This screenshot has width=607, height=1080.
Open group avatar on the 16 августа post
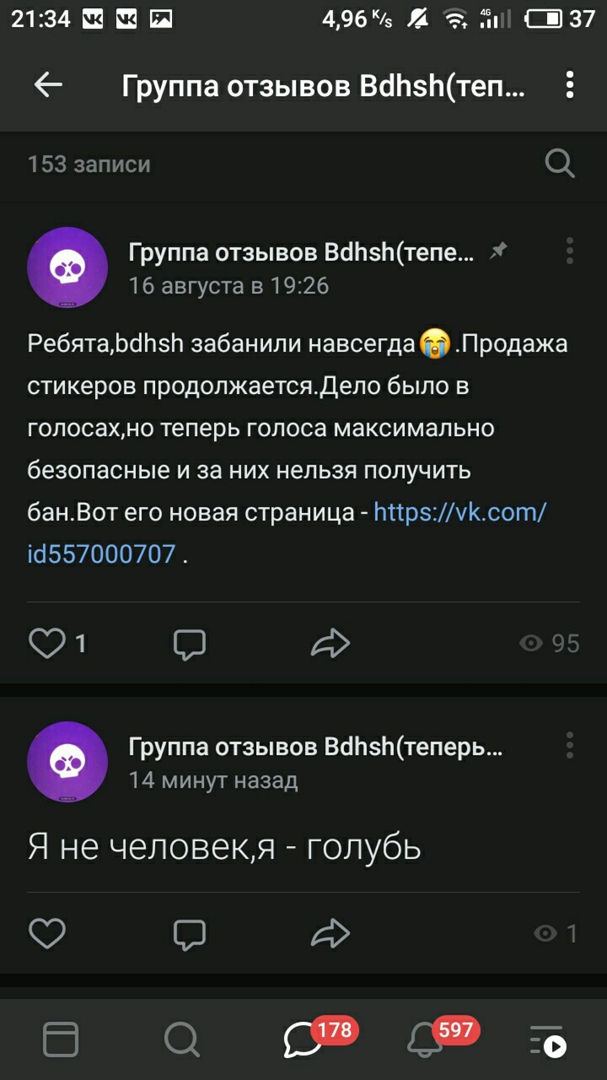click(x=67, y=267)
